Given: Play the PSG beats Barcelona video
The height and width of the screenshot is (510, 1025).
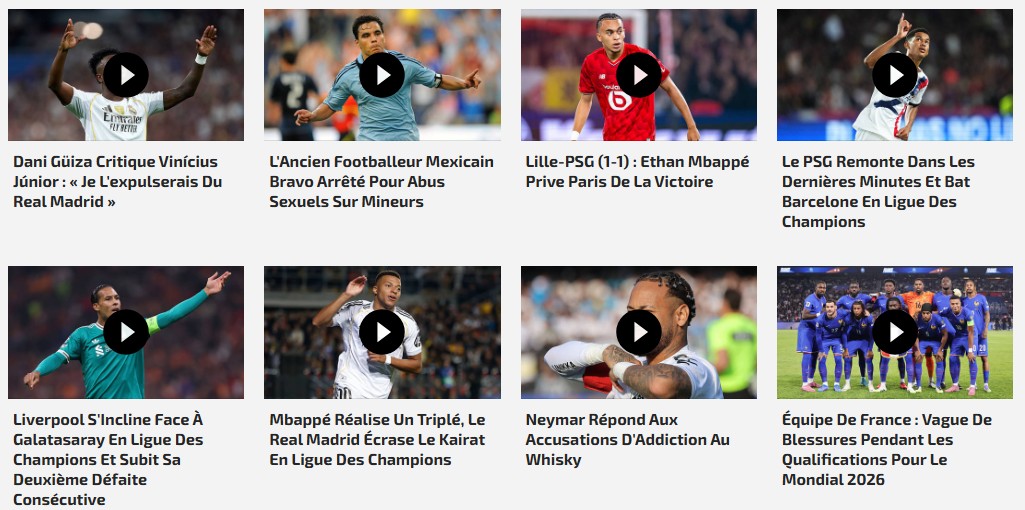Looking at the screenshot, I should (895, 75).
